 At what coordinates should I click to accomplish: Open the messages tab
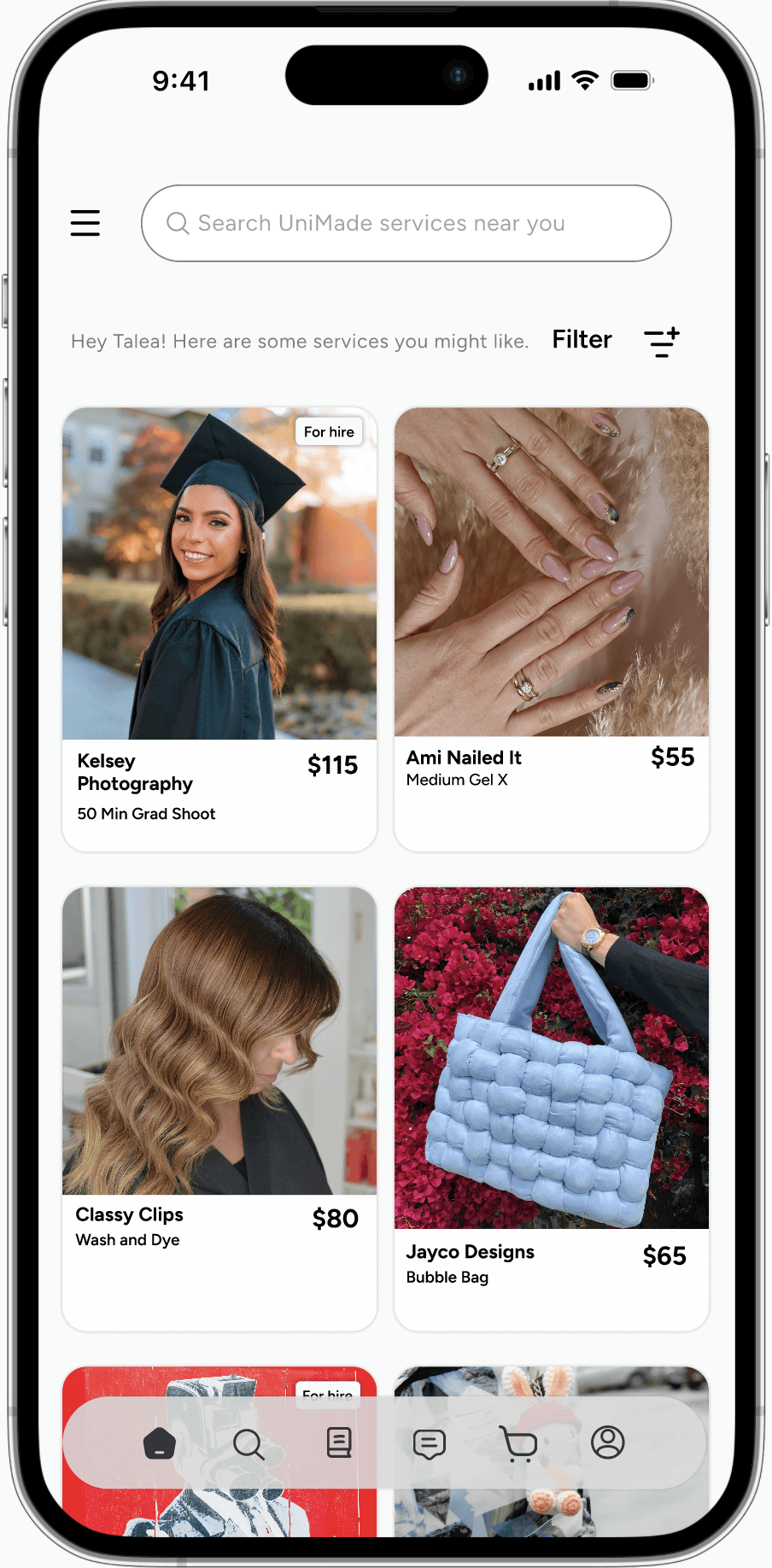tap(430, 1444)
